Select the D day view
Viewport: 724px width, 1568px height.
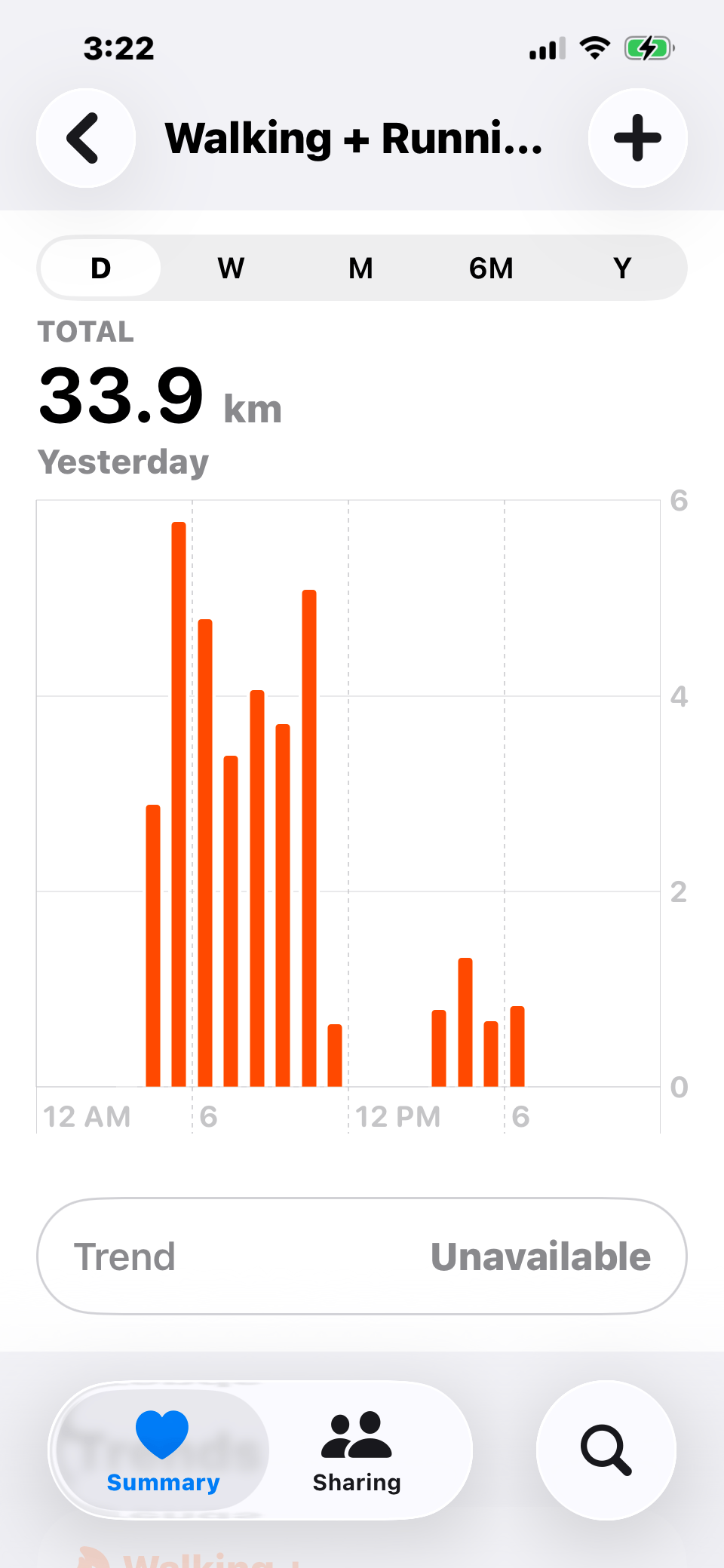100,268
